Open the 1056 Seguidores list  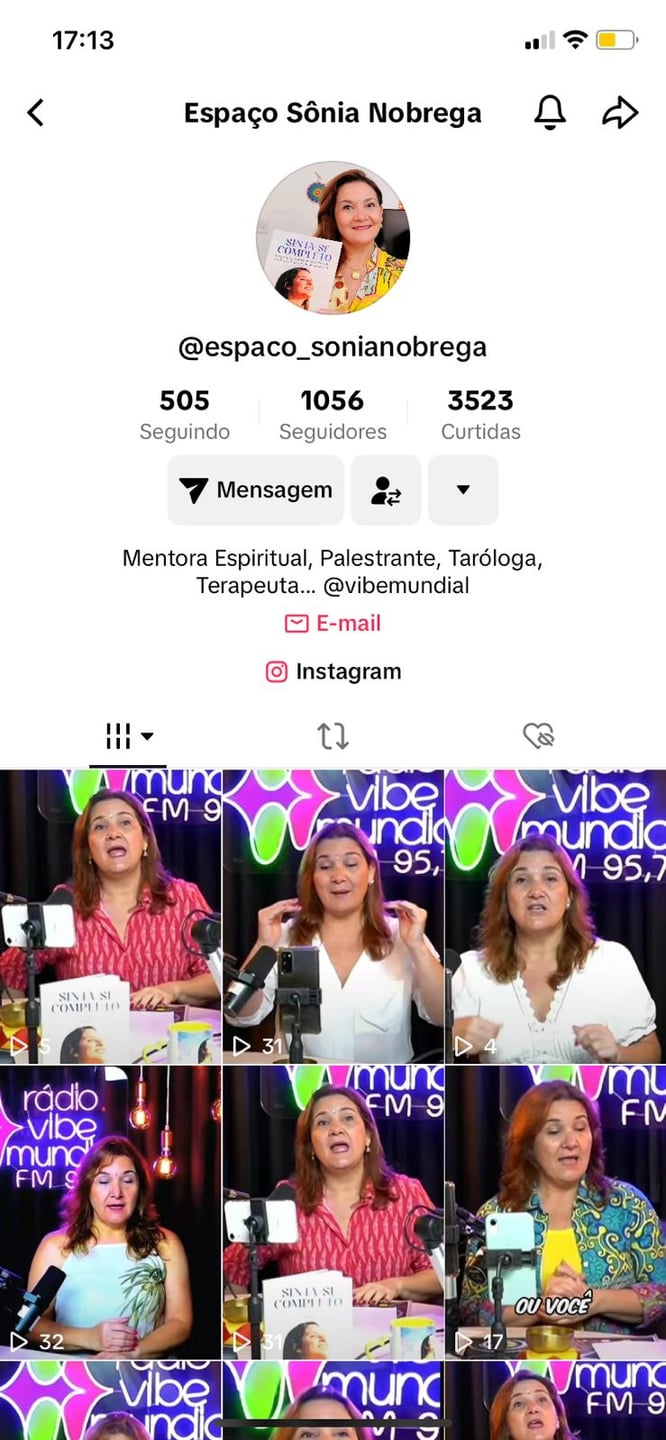[333, 414]
